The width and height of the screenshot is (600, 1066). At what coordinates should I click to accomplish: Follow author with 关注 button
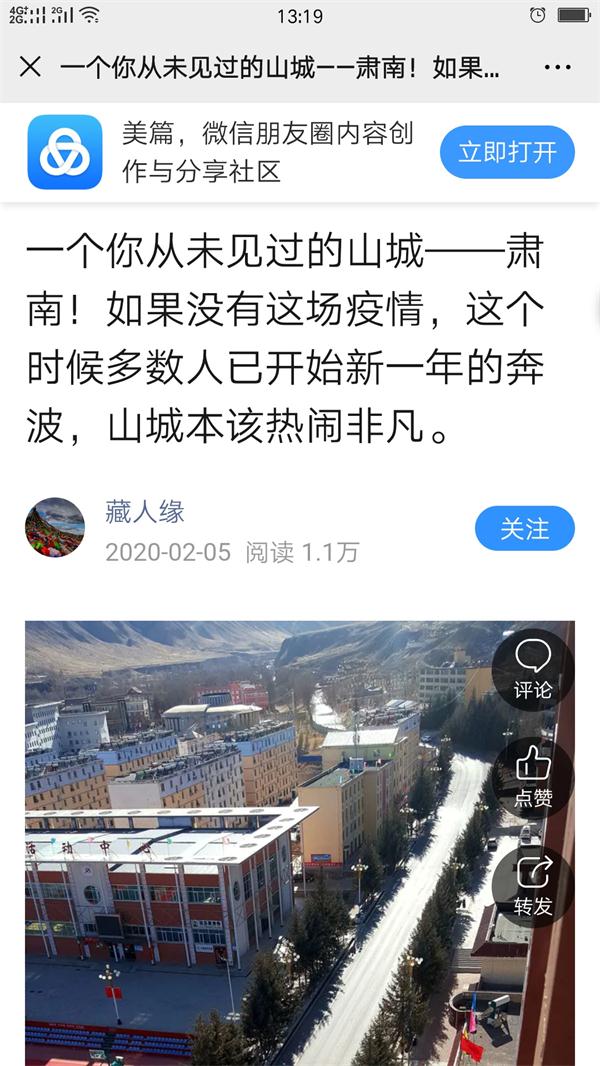(525, 528)
